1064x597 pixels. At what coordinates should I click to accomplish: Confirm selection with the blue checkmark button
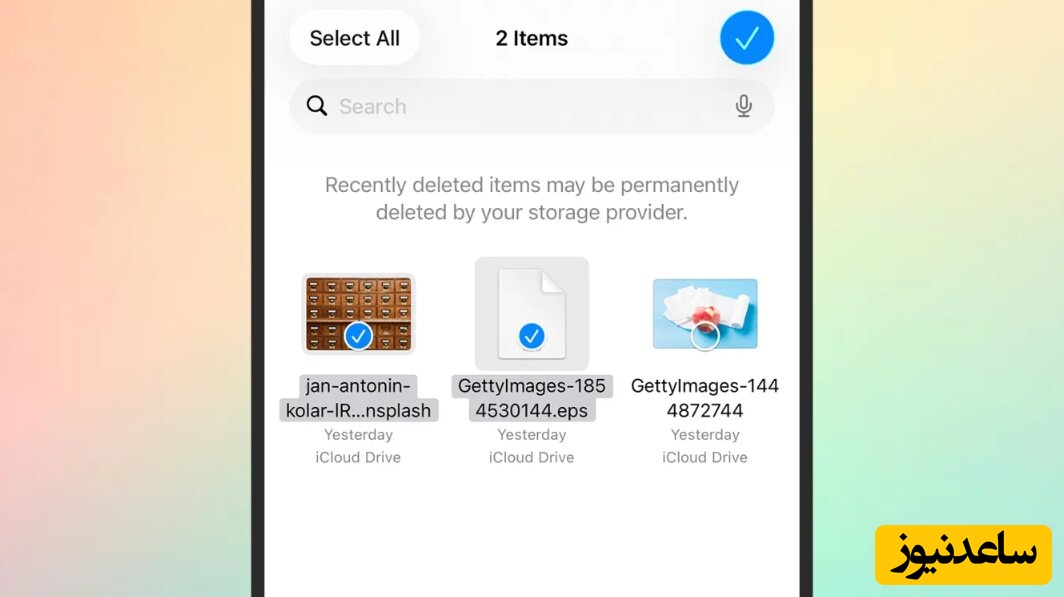(x=746, y=39)
